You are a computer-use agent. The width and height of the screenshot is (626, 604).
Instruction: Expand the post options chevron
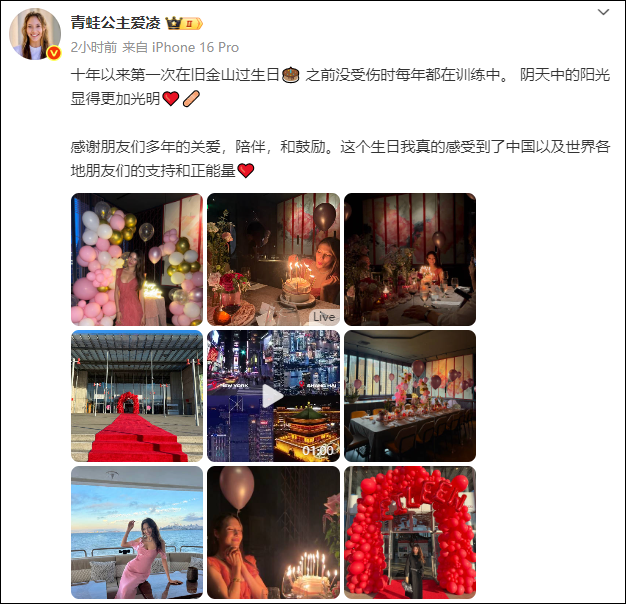[603, 13]
